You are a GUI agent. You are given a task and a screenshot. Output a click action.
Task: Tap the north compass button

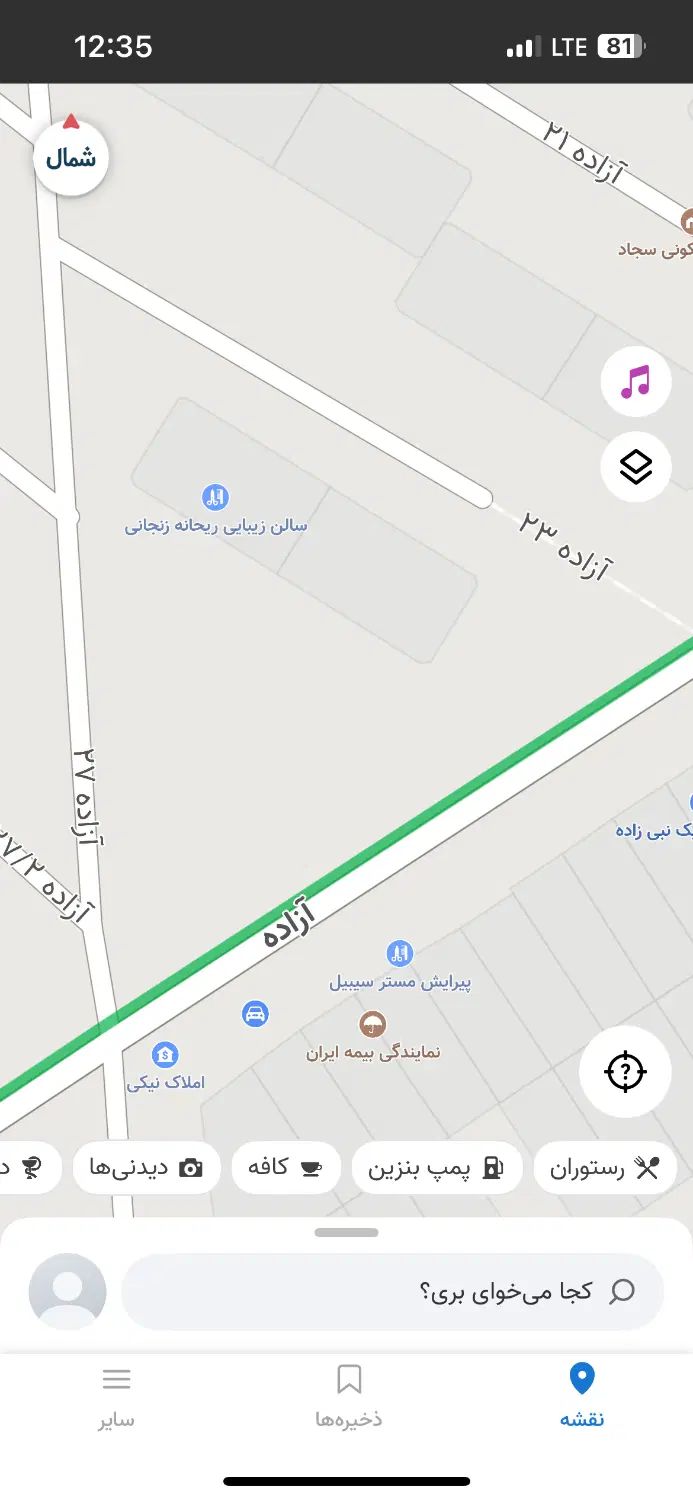coord(71,157)
